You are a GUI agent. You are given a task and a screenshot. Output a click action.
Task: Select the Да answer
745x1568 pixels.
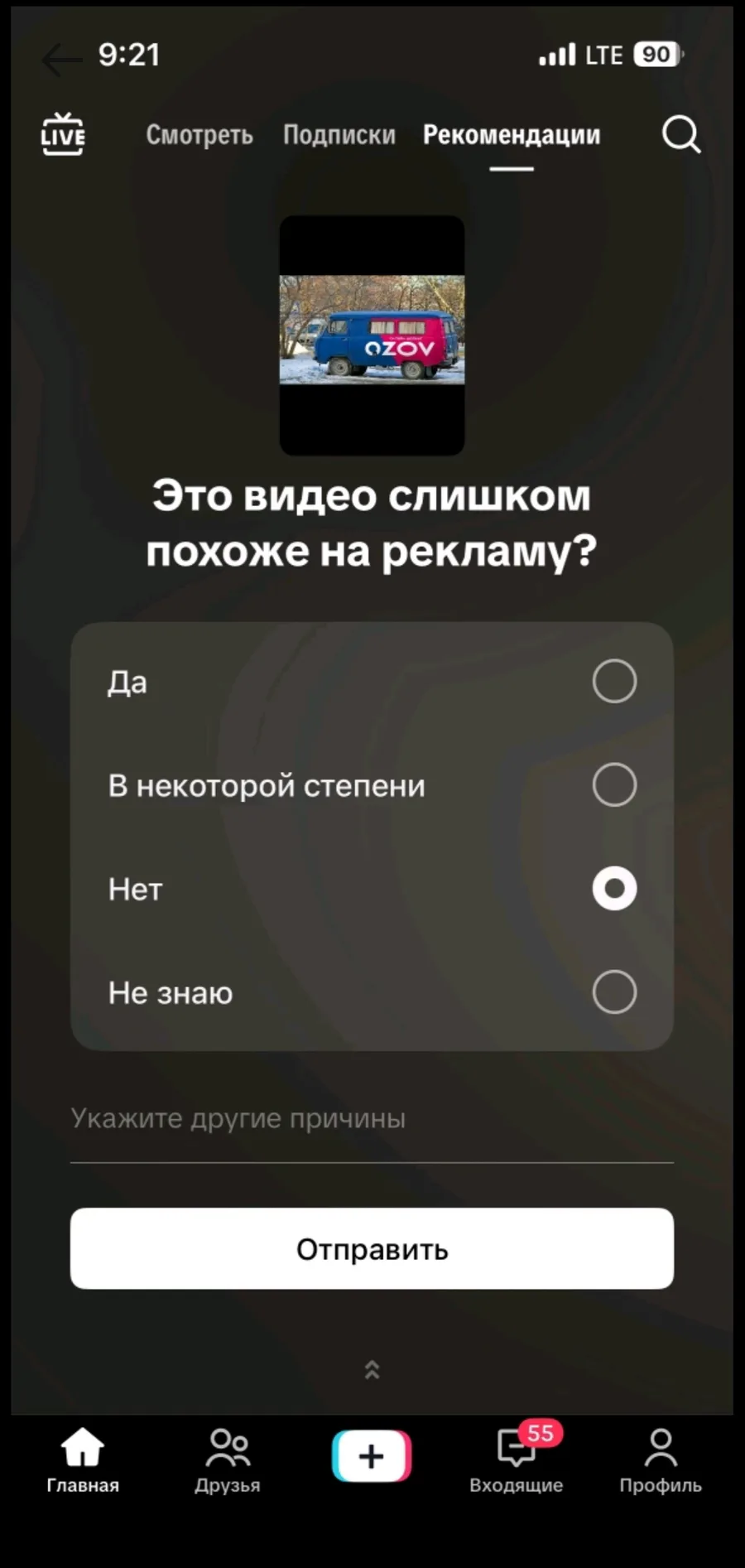[x=372, y=682]
